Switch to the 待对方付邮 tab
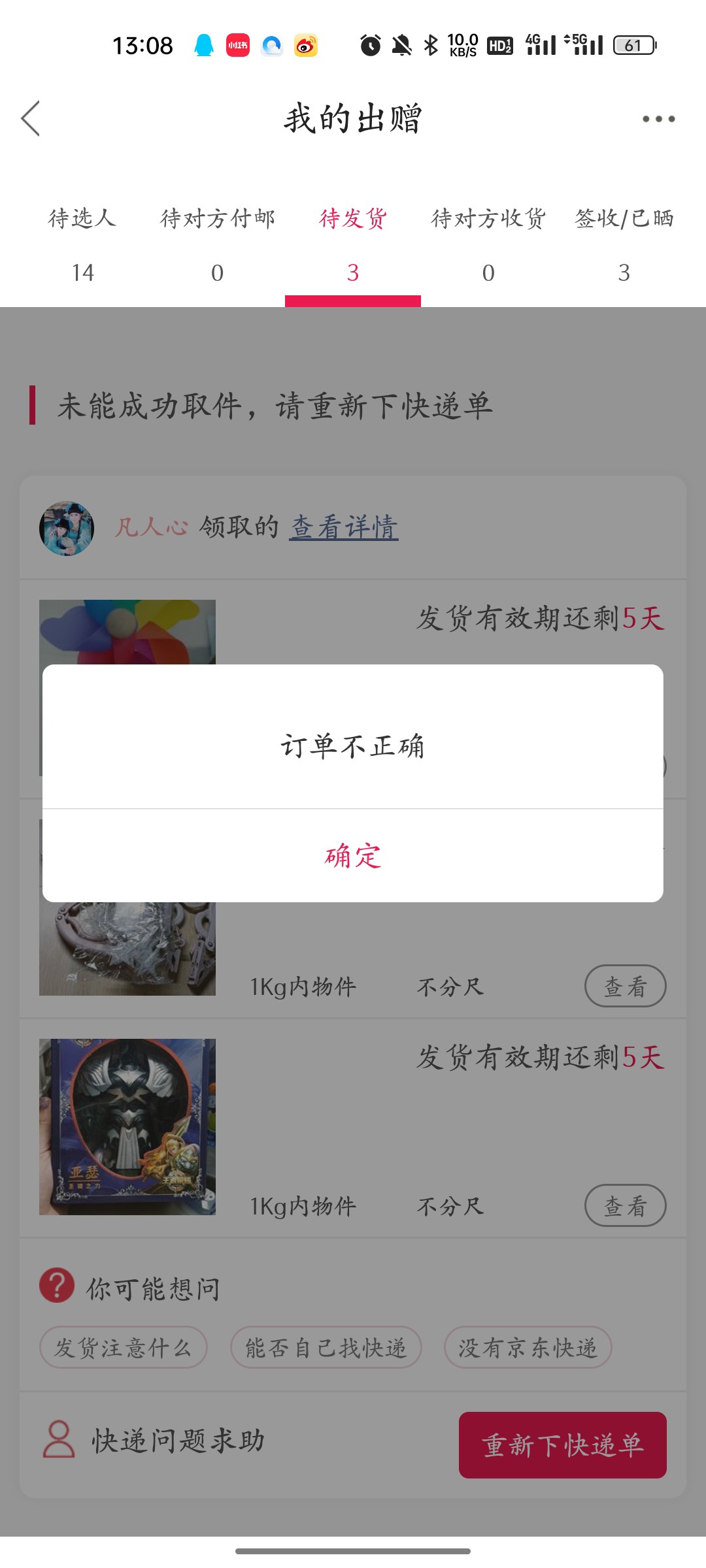 (x=218, y=244)
